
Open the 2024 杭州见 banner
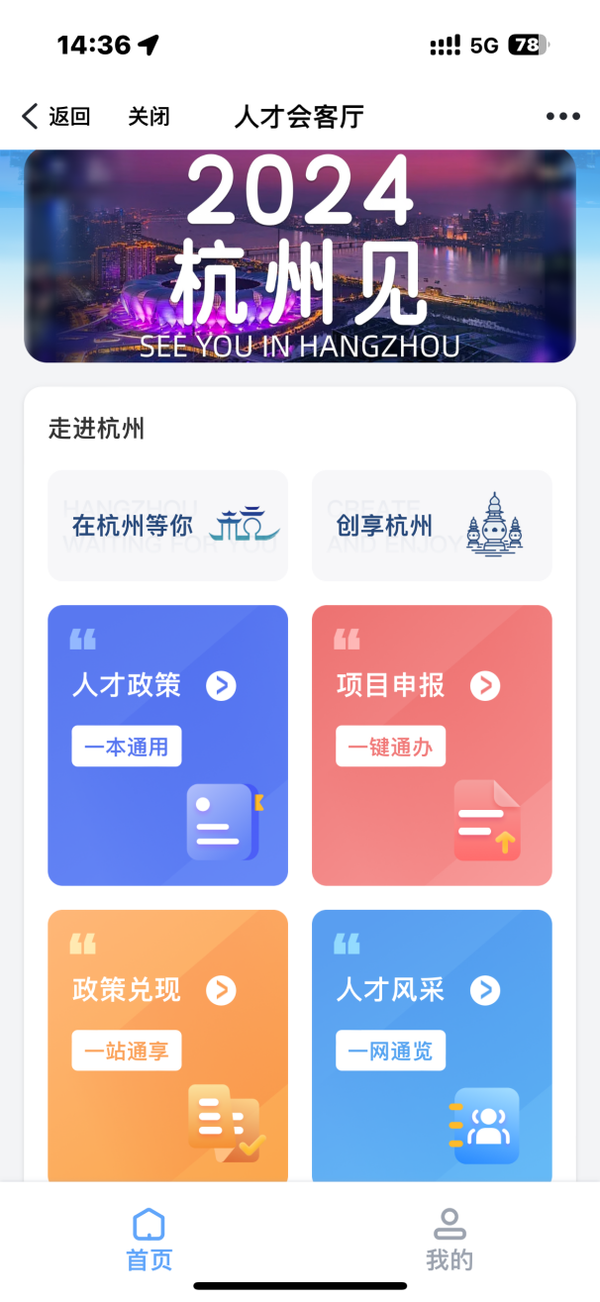tap(300, 256)
